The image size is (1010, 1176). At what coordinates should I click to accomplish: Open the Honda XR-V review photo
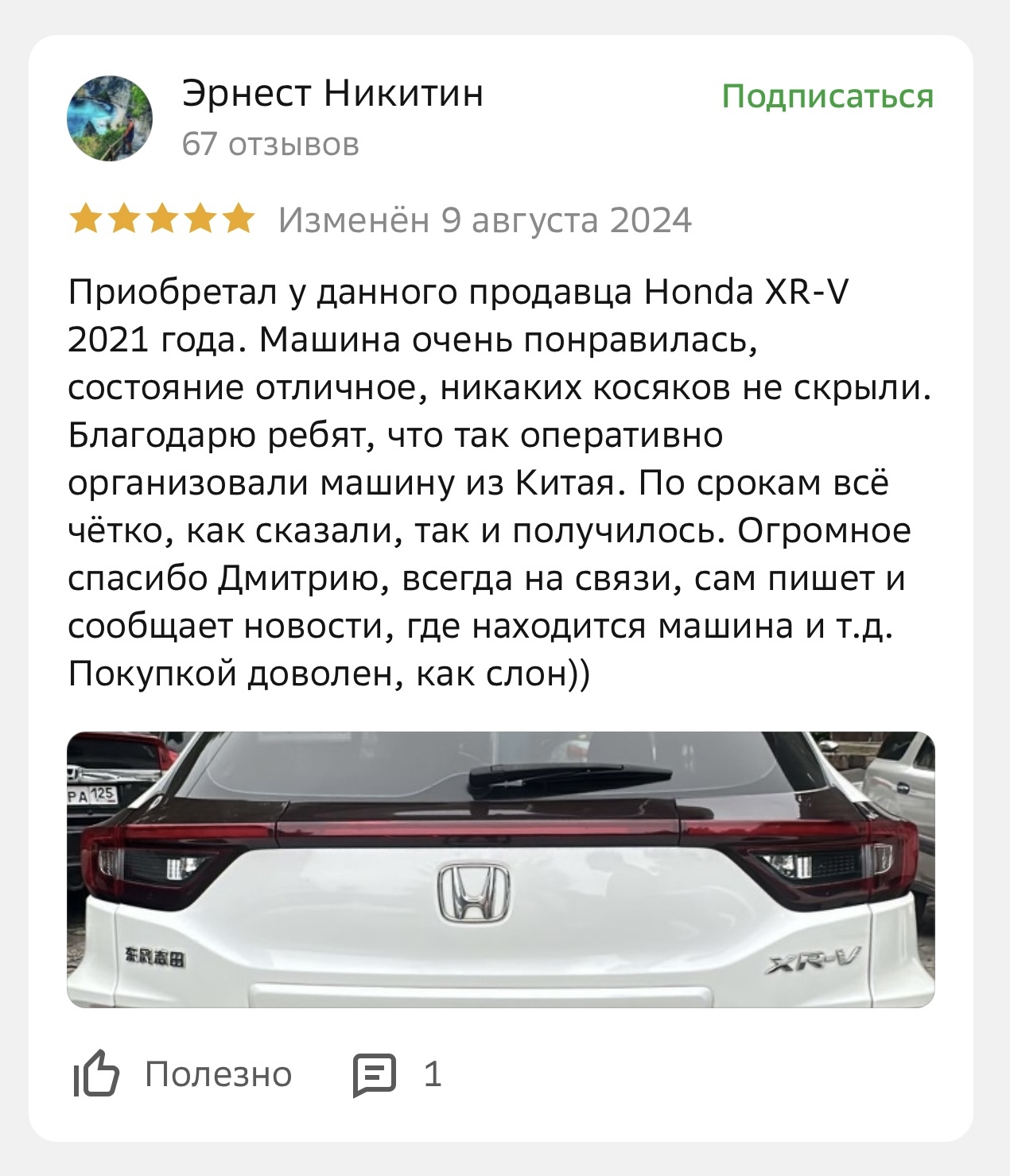[x=500, y=869]
